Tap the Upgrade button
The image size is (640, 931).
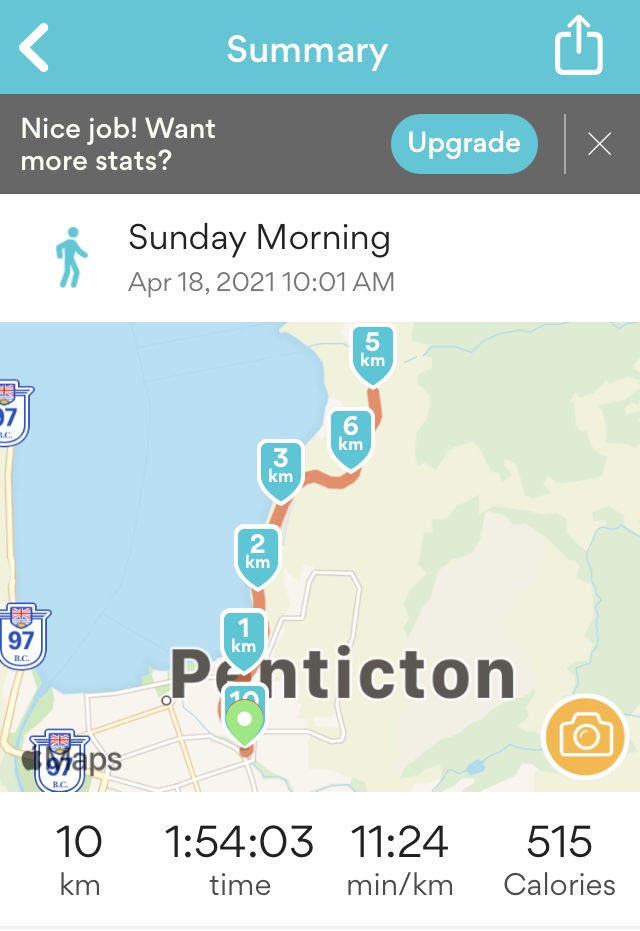(464, 144)
